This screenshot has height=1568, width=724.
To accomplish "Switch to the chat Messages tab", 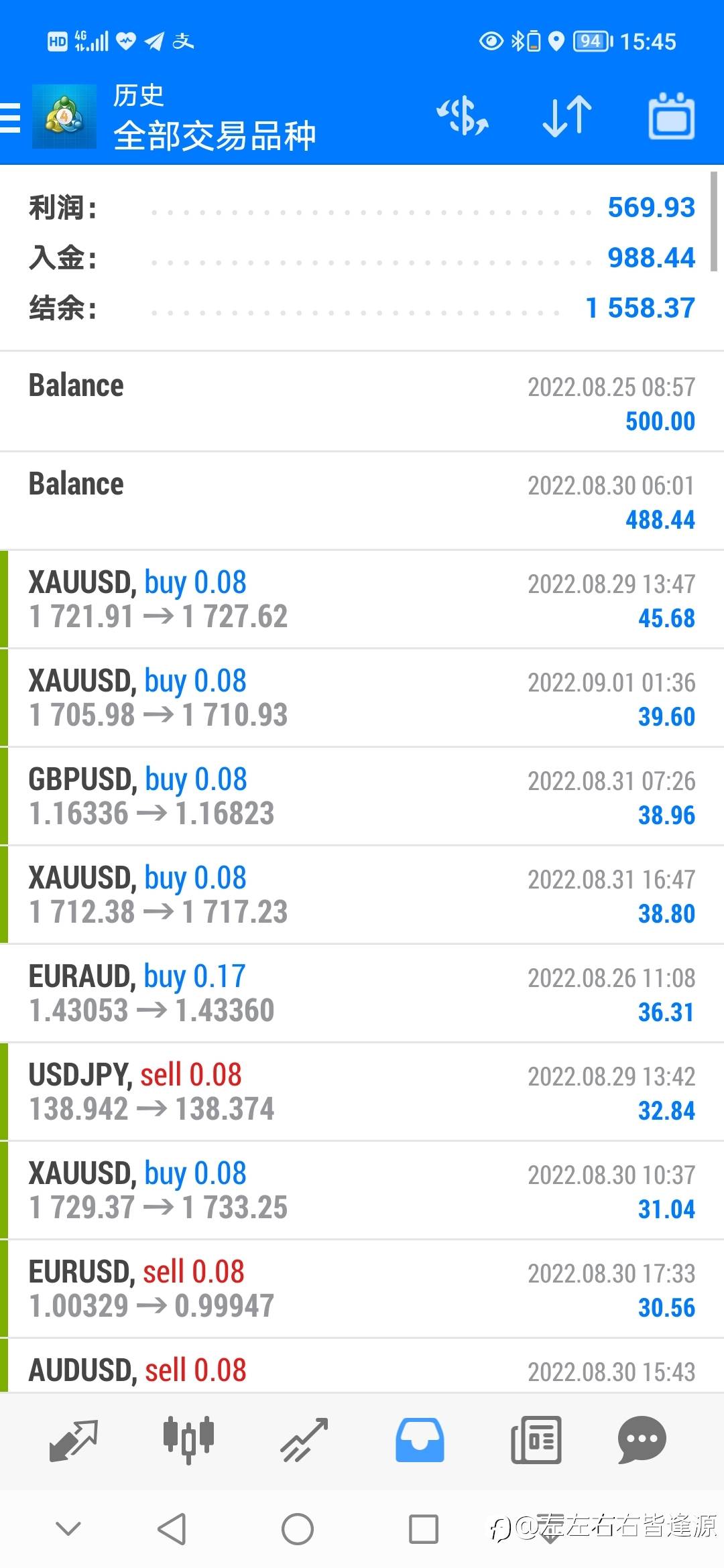I will (642, 1440).
